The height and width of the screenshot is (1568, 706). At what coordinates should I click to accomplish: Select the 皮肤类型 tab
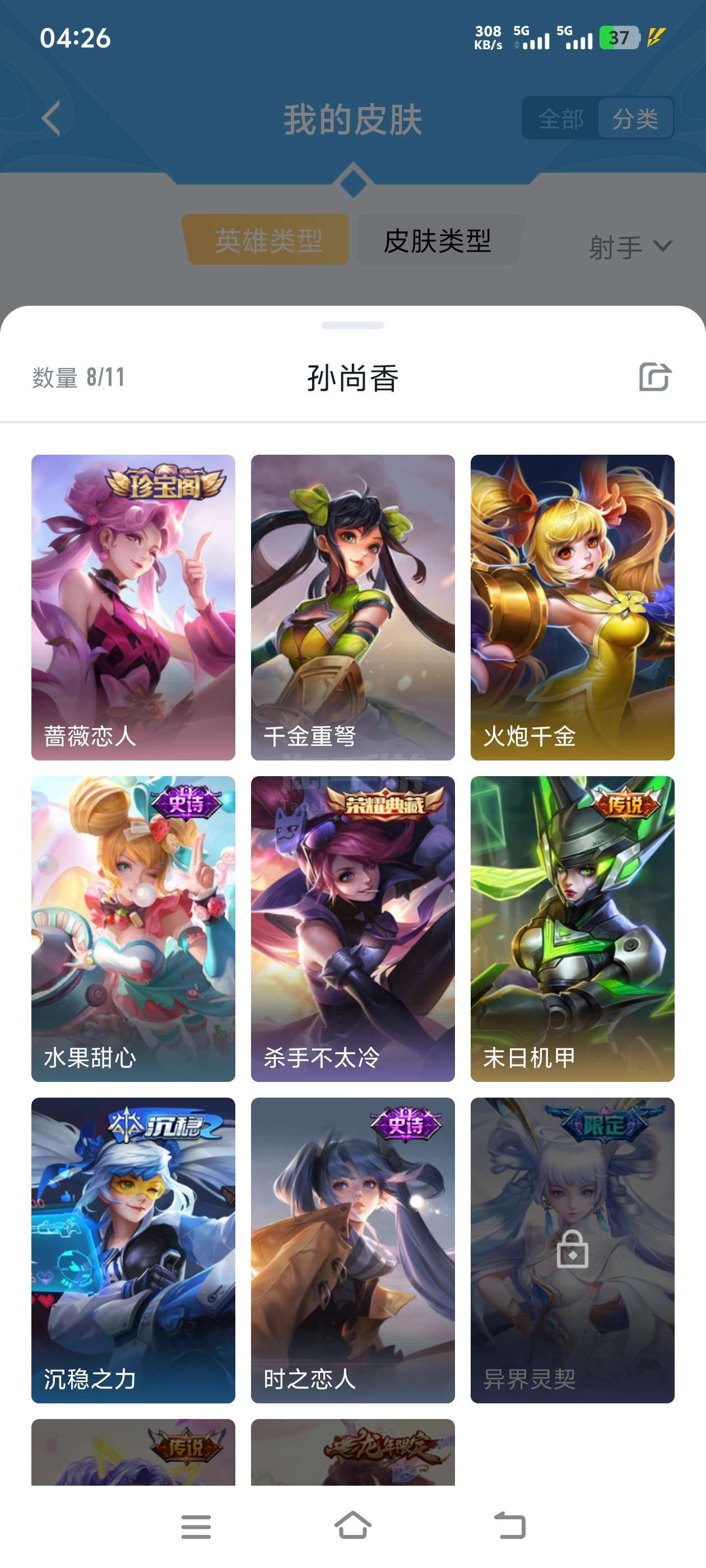438,240
